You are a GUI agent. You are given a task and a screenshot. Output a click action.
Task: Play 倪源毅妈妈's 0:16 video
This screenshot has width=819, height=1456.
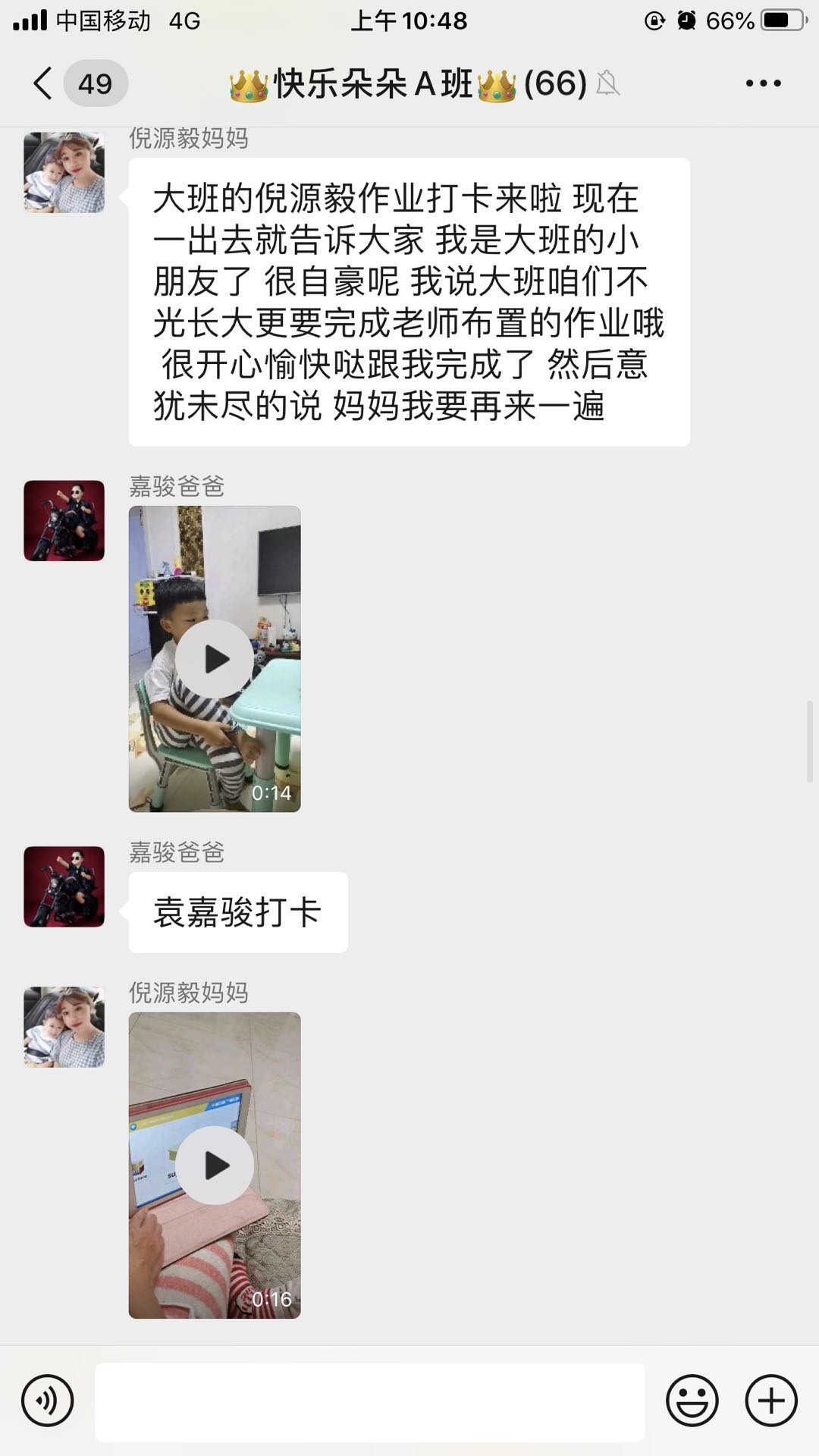pyautogui.click(x=215, y=1165)
